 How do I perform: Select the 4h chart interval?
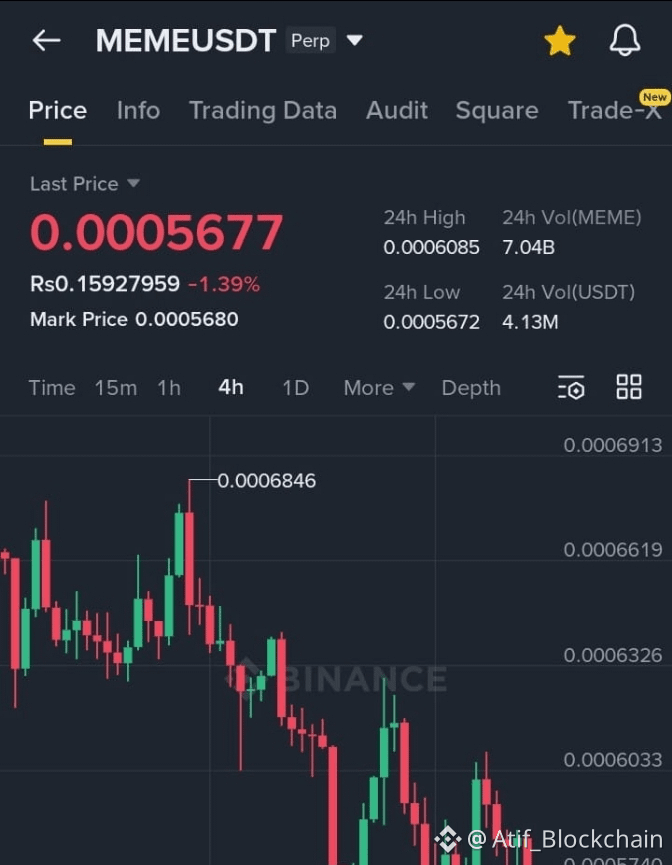(231, 388)
